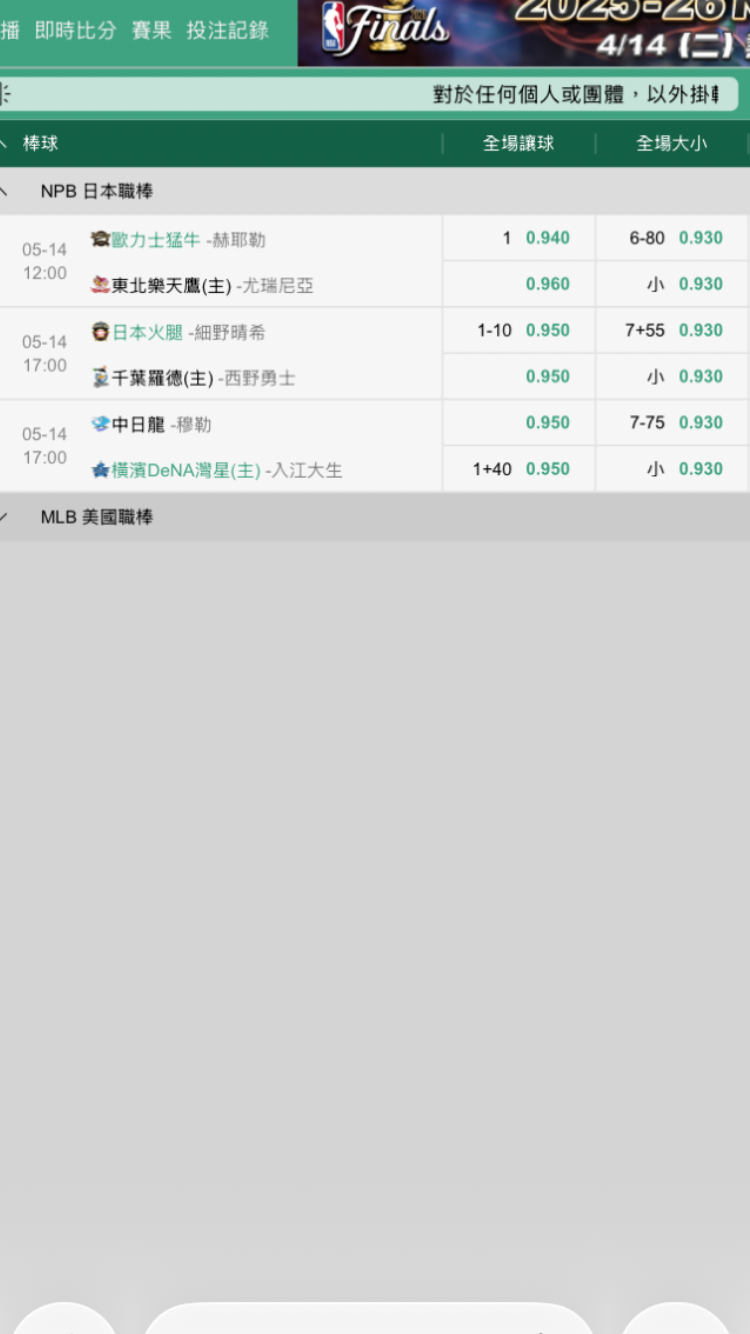Pick 小 under odds for 橫濱DeNA灣星 game
The width and height of the screenshot is (750, 1334).
[x=672, y=468]
